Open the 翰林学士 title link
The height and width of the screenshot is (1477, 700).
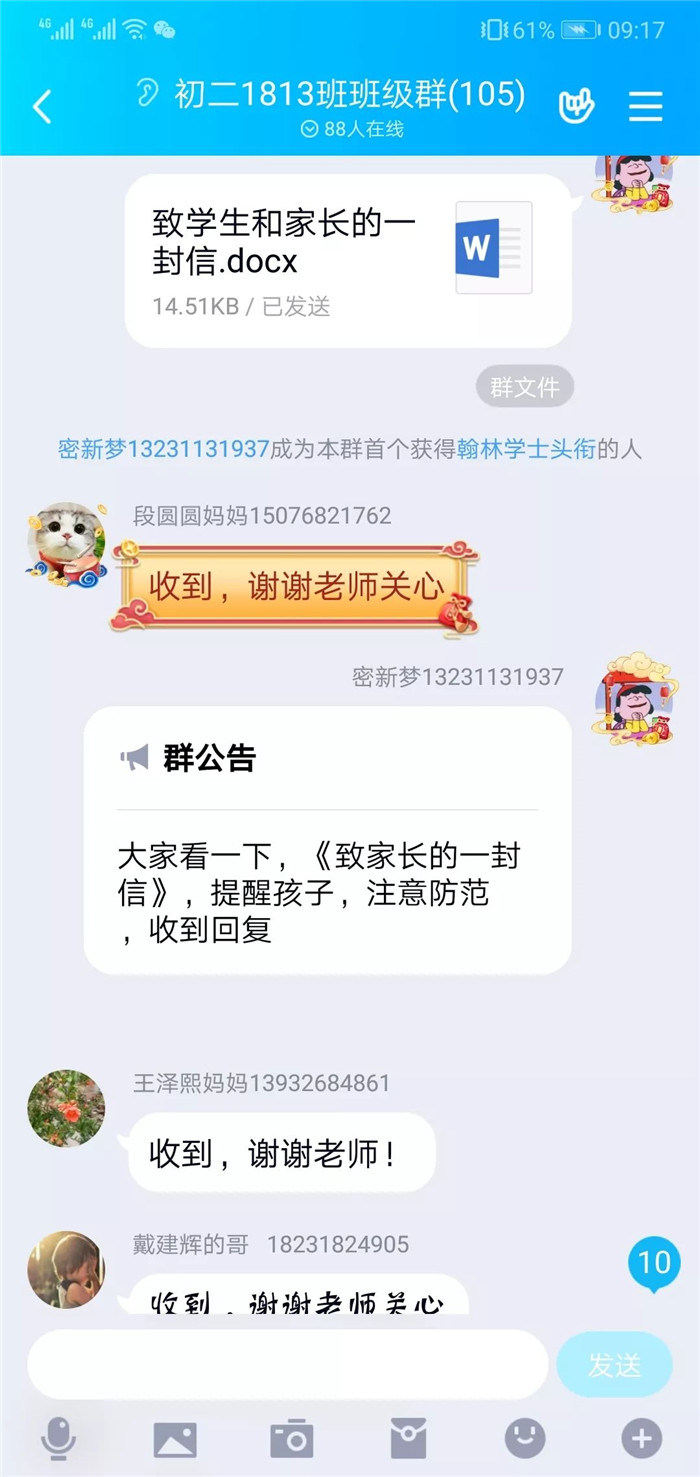526,449
